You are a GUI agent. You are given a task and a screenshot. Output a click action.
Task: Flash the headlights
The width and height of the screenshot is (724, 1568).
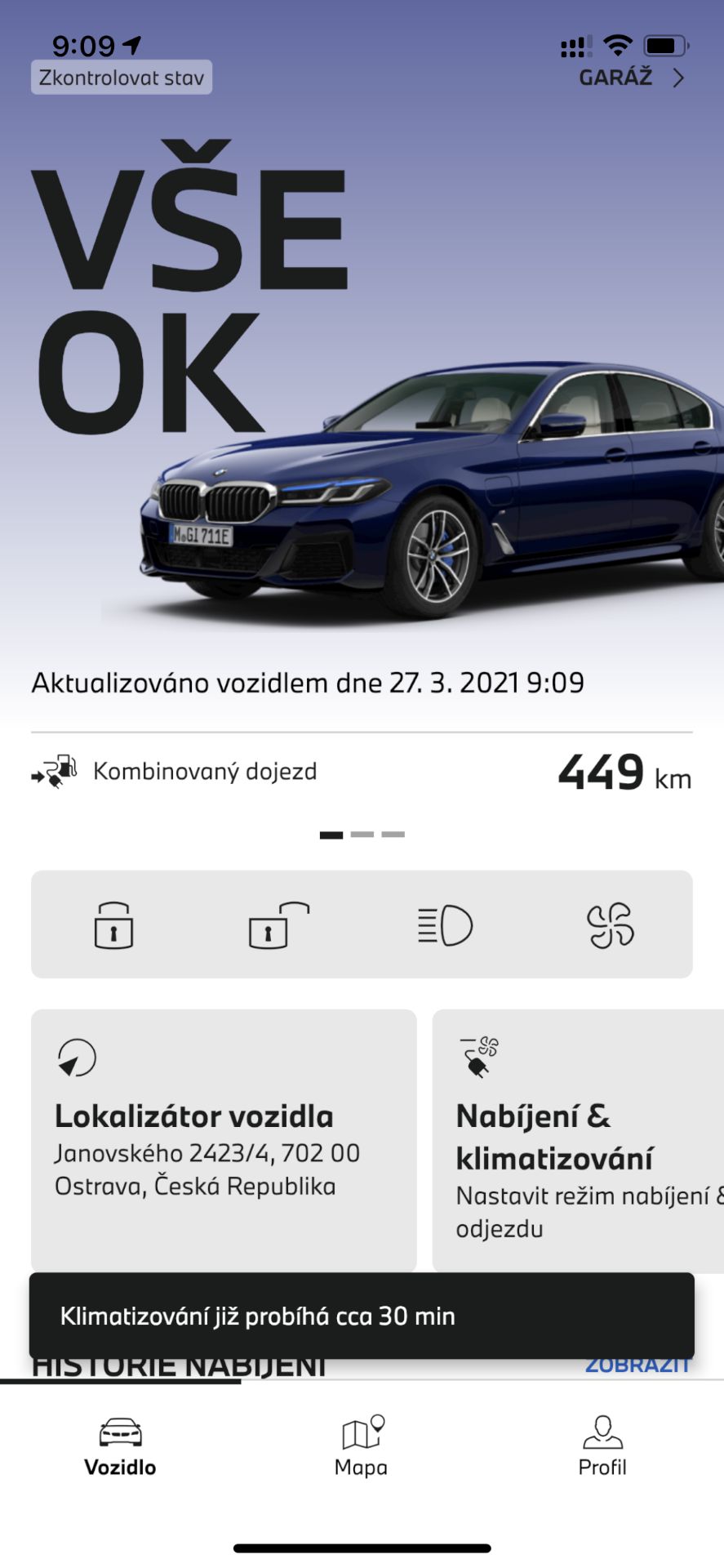445,925
